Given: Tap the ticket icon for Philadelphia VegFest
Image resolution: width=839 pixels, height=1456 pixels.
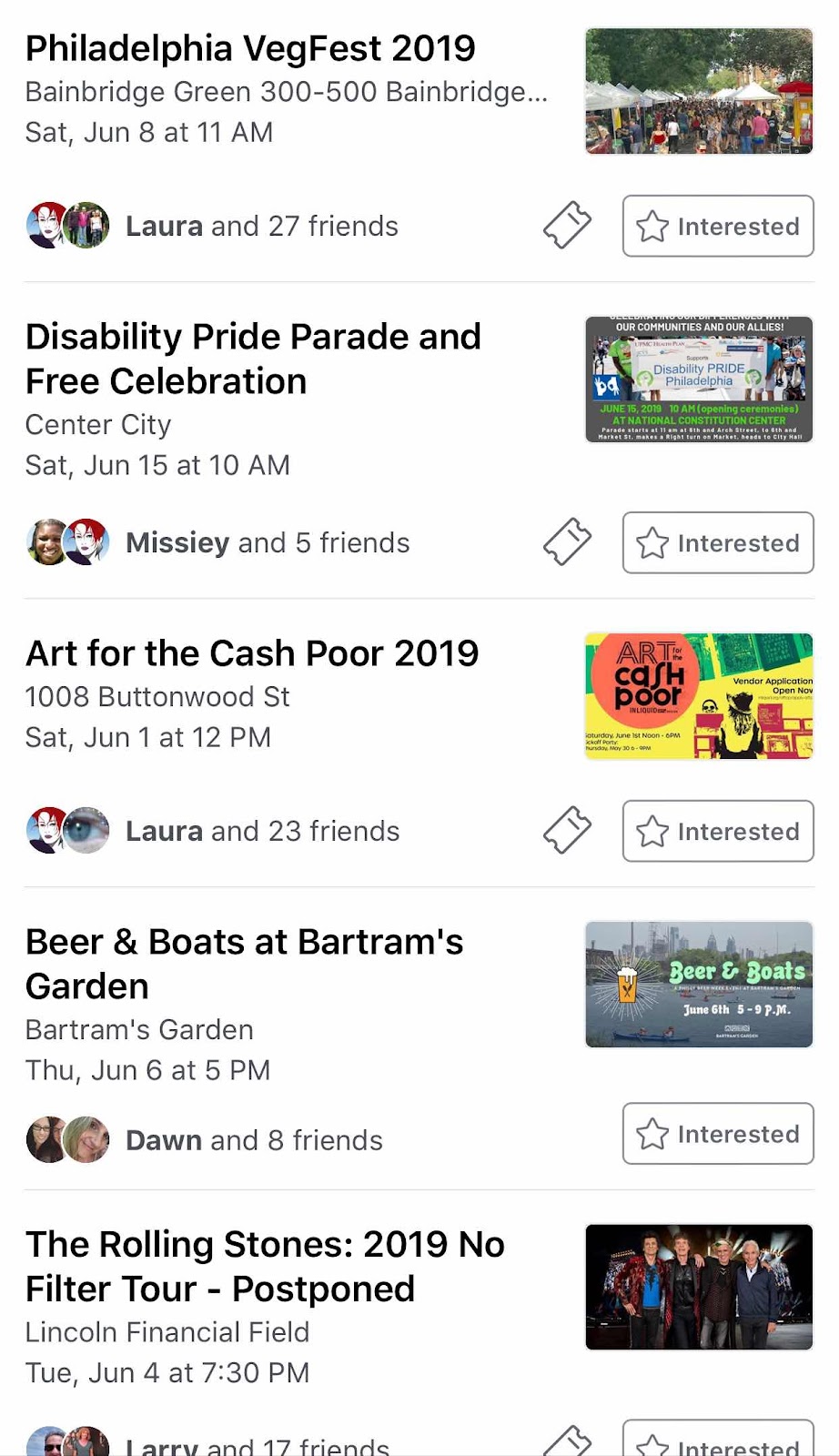Looking at the screenshot, I should [567, 225].
